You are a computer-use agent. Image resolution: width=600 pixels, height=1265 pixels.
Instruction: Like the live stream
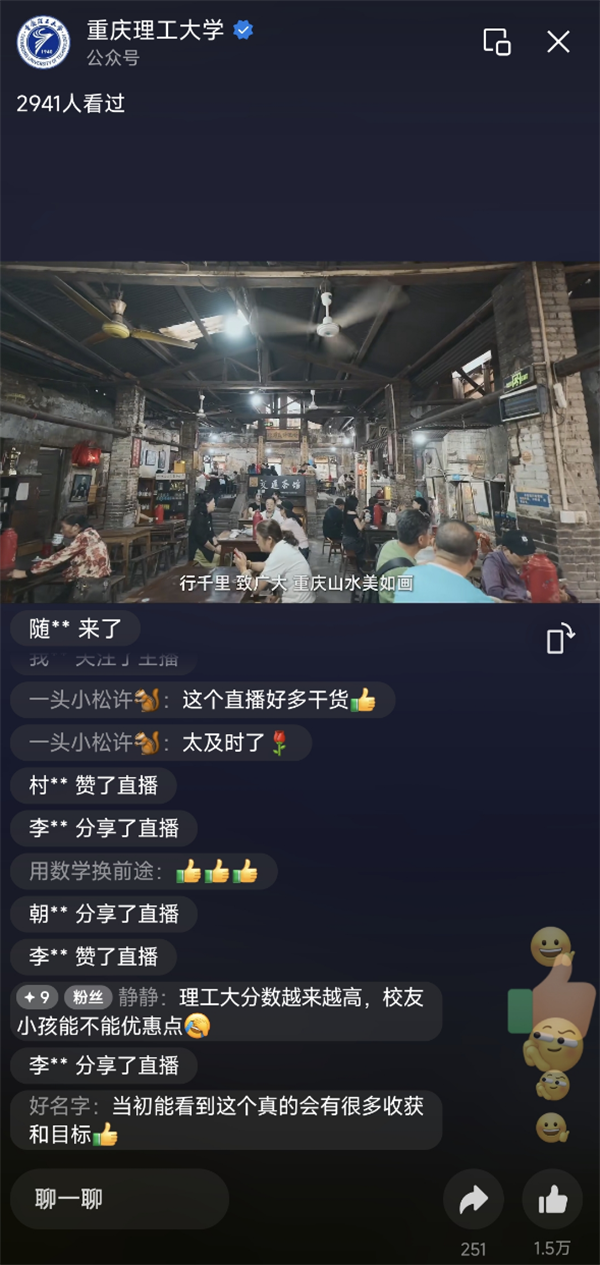pos(552,1199)
